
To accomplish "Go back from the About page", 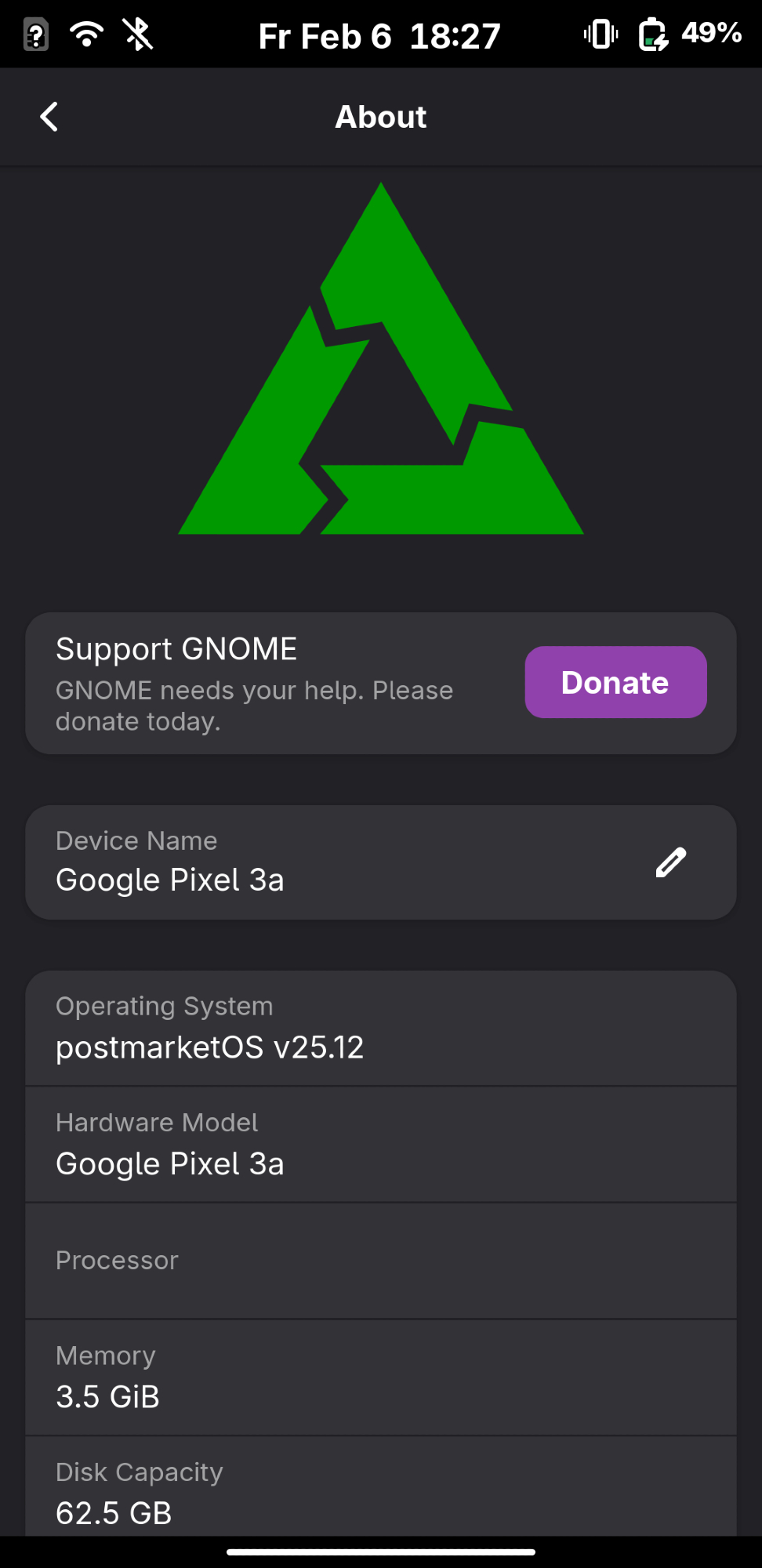I will (49, 117).
